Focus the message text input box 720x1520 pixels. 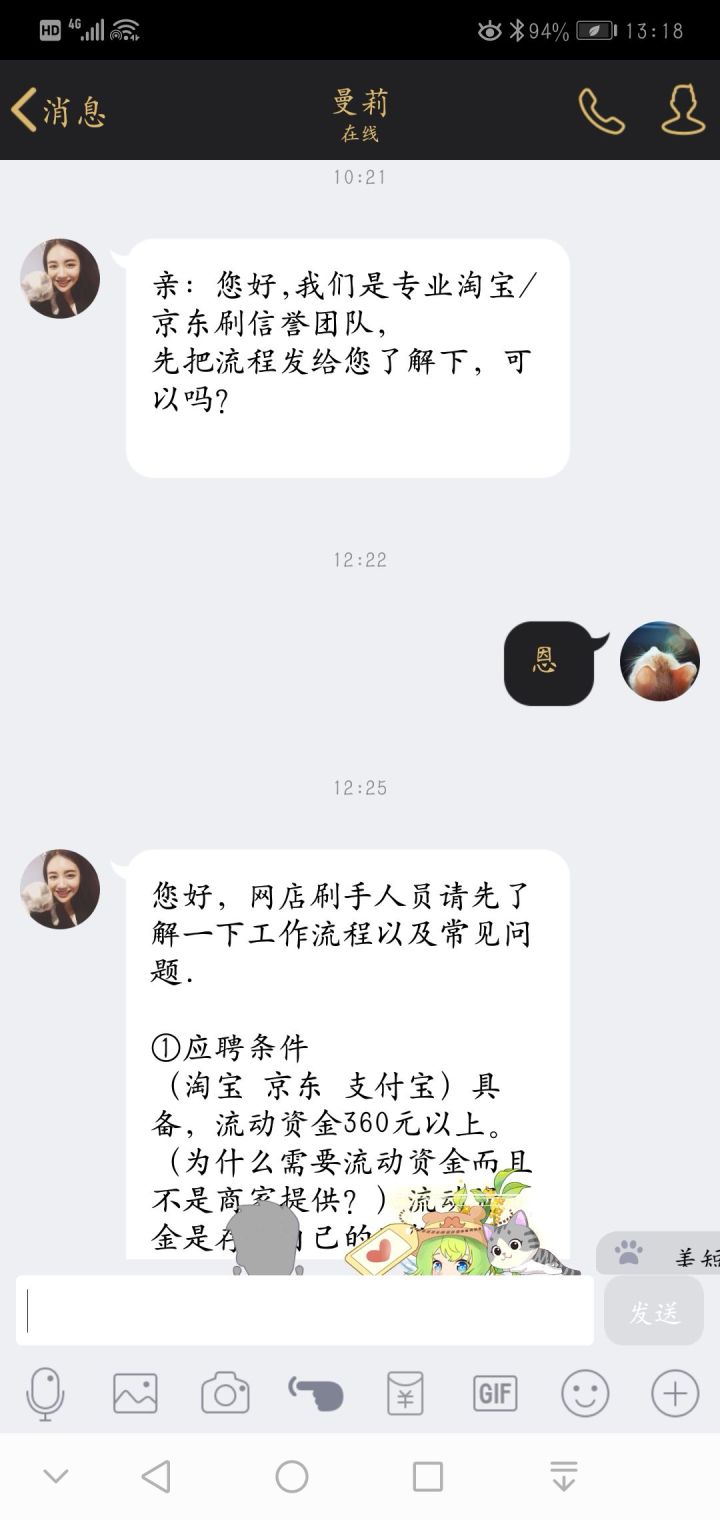pyautogui.click(x=305, y=1310)
